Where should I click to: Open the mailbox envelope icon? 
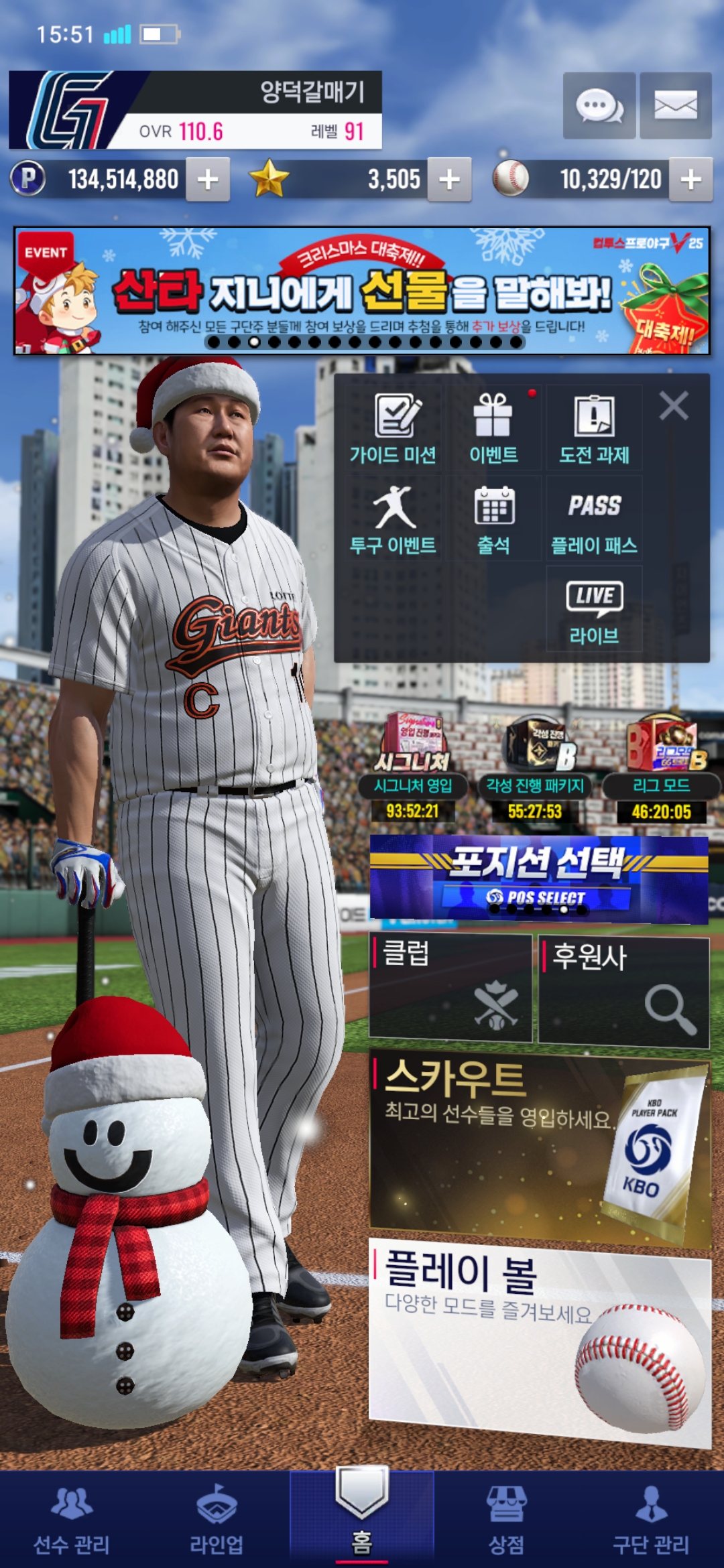675,106
